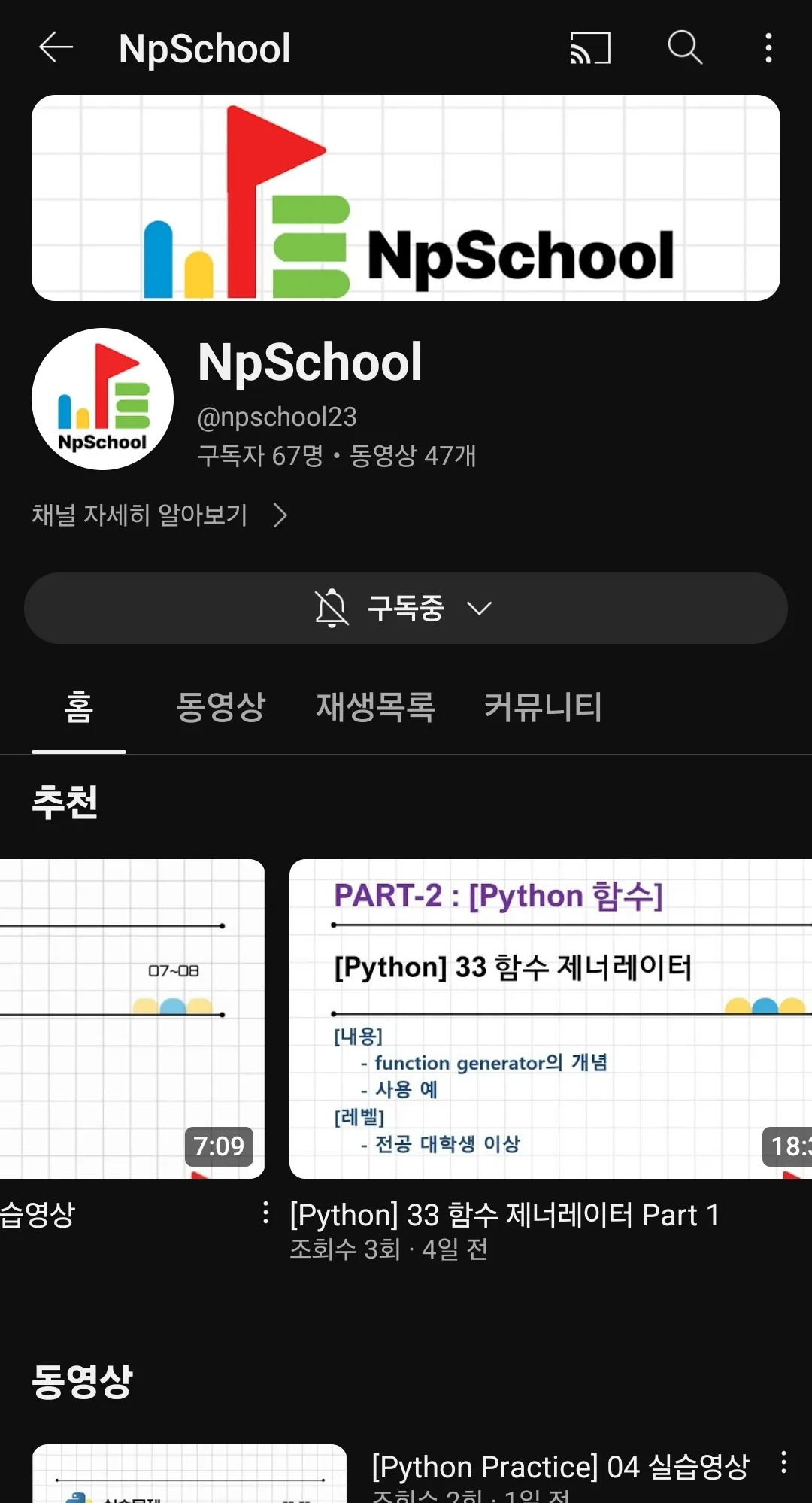Open search on the NpSchool channel

[683, 47]
